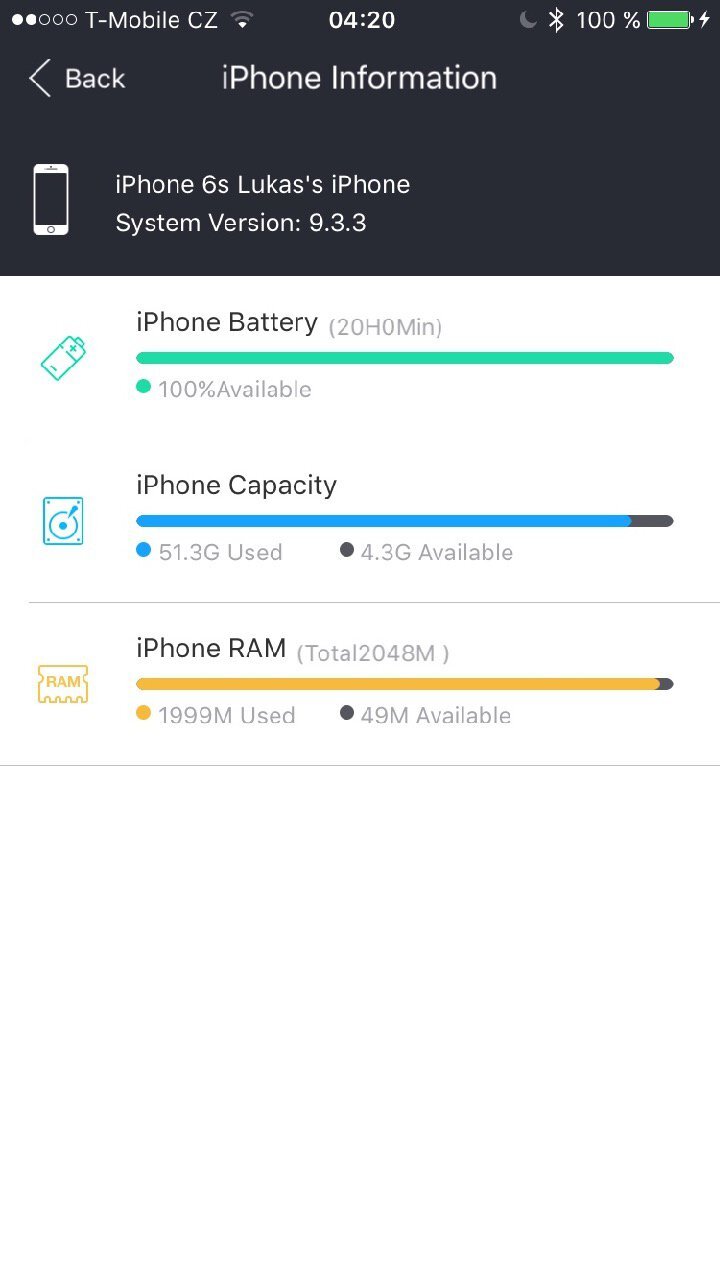This screenshot has height=1280, width=720.
Task: Toggle the yellow 1999M Used legend dot
Action: coord(146,715)
